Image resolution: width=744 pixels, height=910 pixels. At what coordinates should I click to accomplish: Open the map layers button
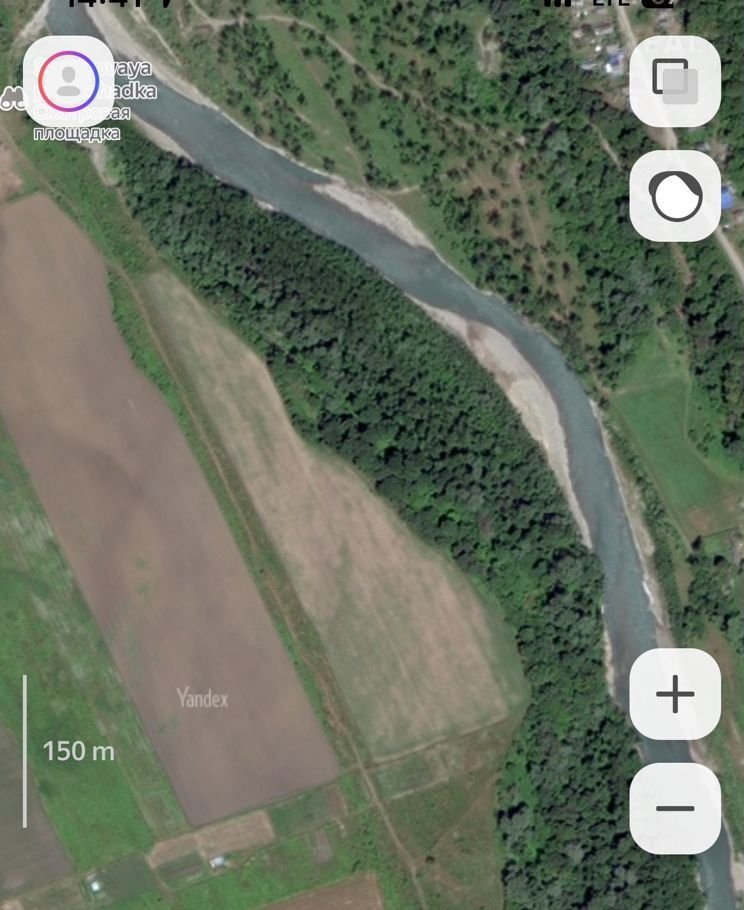(x=675, y=81)
